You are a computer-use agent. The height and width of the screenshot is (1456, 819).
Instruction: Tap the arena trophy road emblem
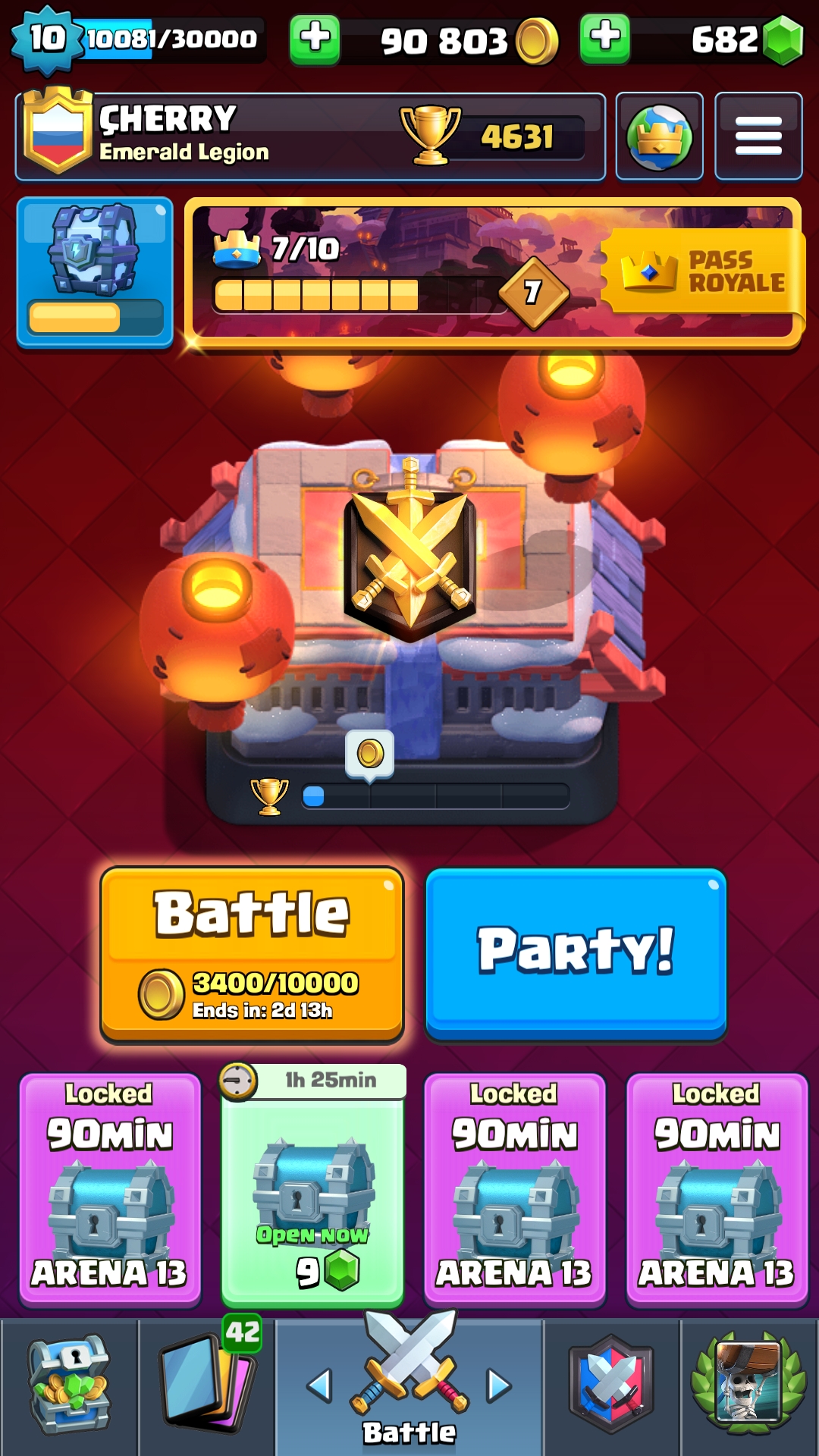click(x=410, y=550)
